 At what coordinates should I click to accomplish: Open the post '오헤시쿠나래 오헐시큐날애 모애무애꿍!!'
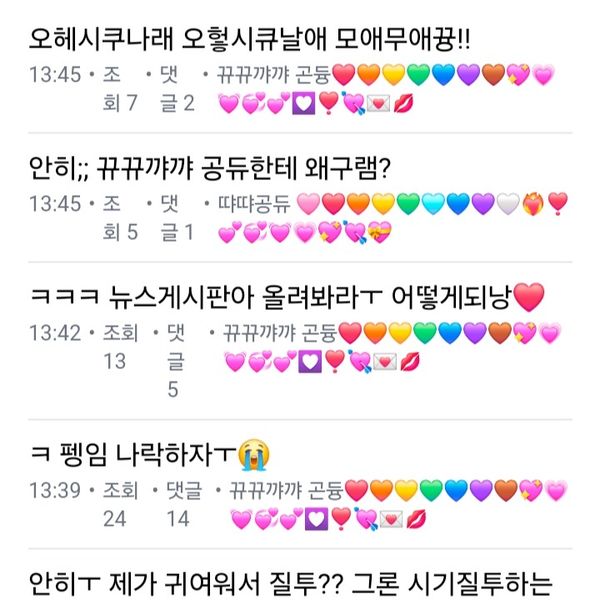250,41
